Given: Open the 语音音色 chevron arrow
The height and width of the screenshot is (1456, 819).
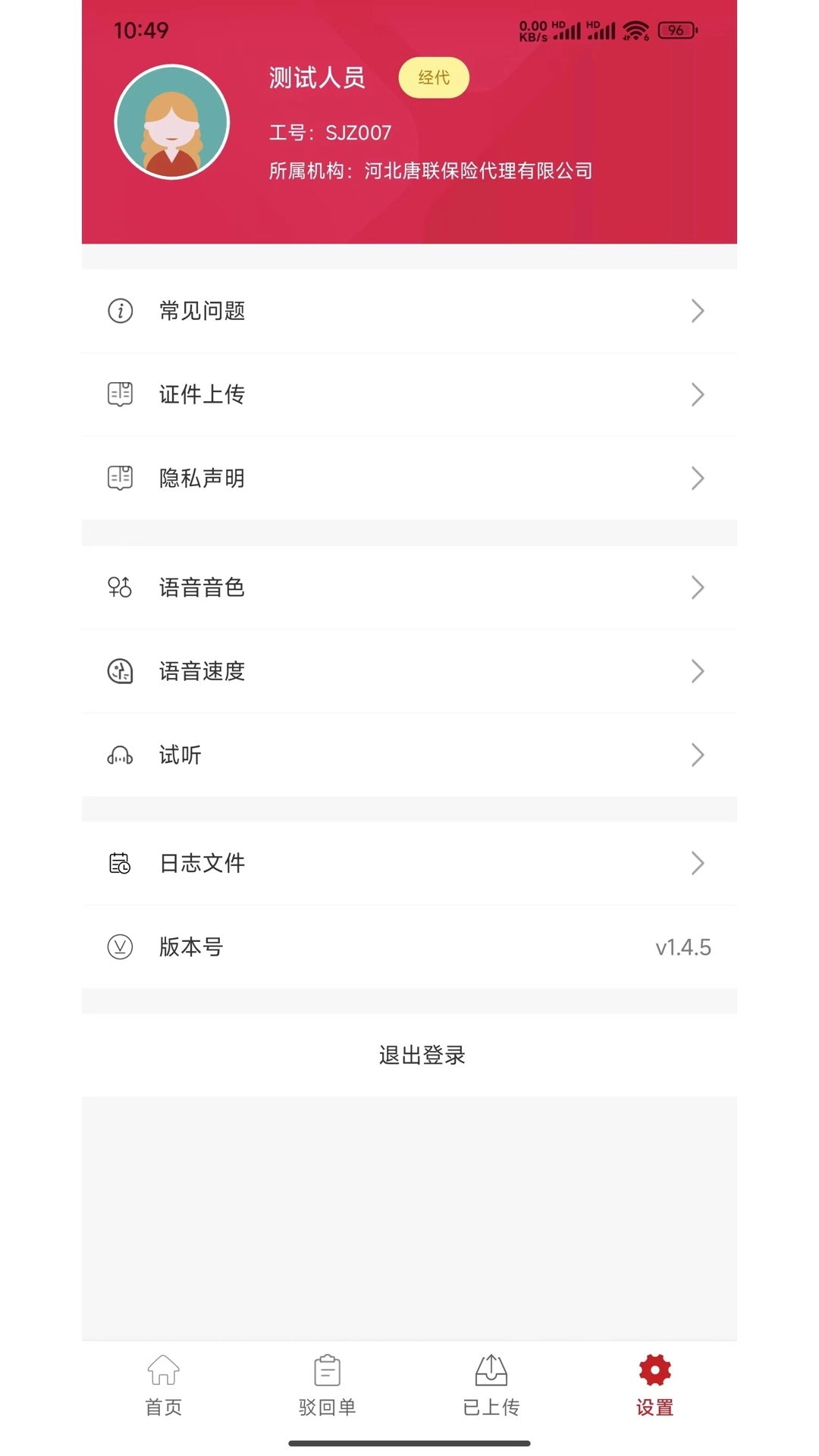Looking at the screenshot, I should coord(698,587).
